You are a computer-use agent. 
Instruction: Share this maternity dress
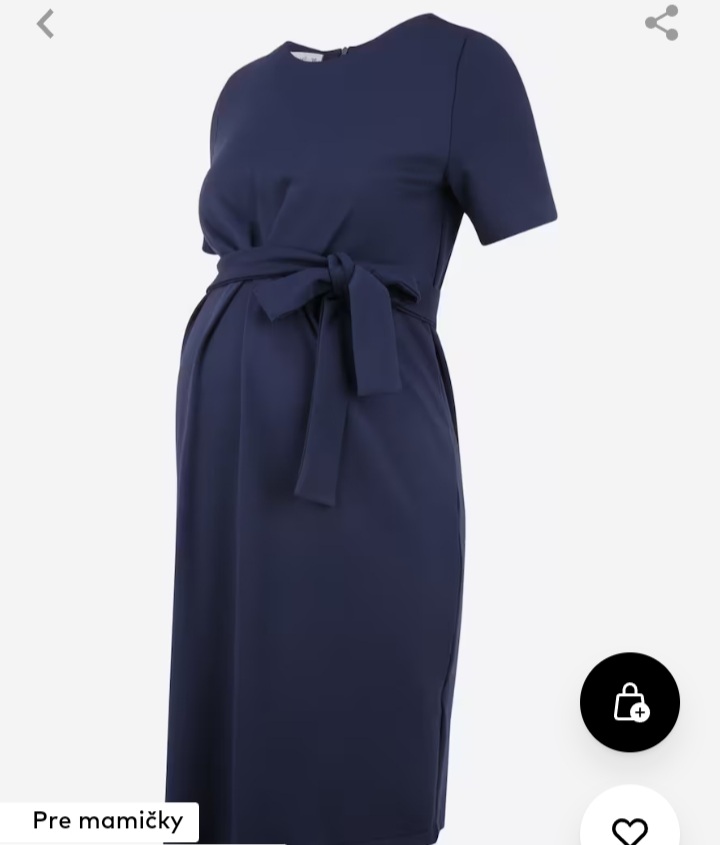(x=661, y=23)
